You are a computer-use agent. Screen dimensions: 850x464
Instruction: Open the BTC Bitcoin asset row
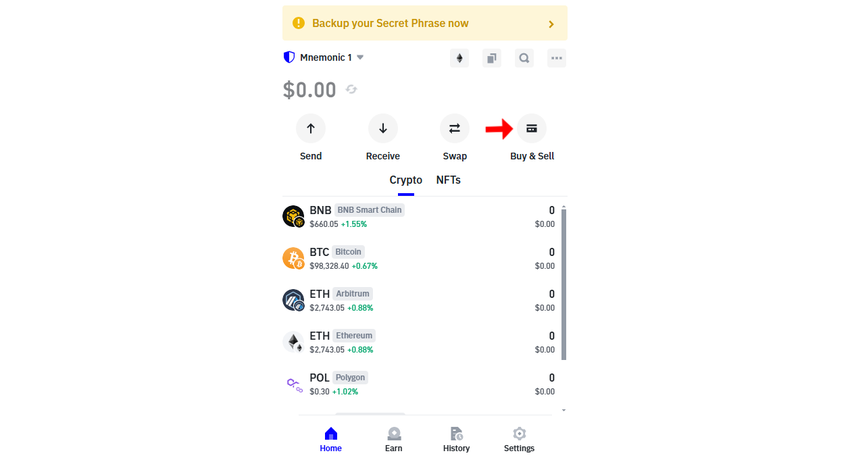tap(420, 258)
